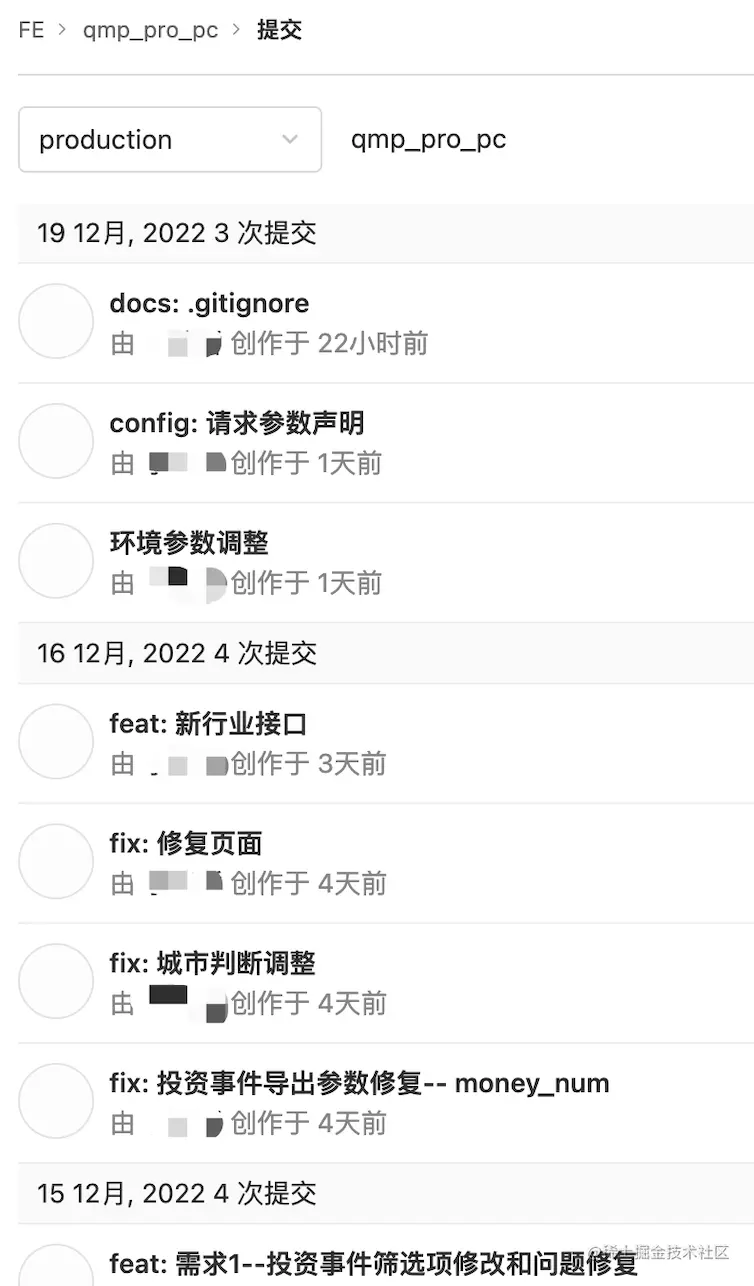
Task: Open commit about money_num export fix
Action: tap(359, 1084)
